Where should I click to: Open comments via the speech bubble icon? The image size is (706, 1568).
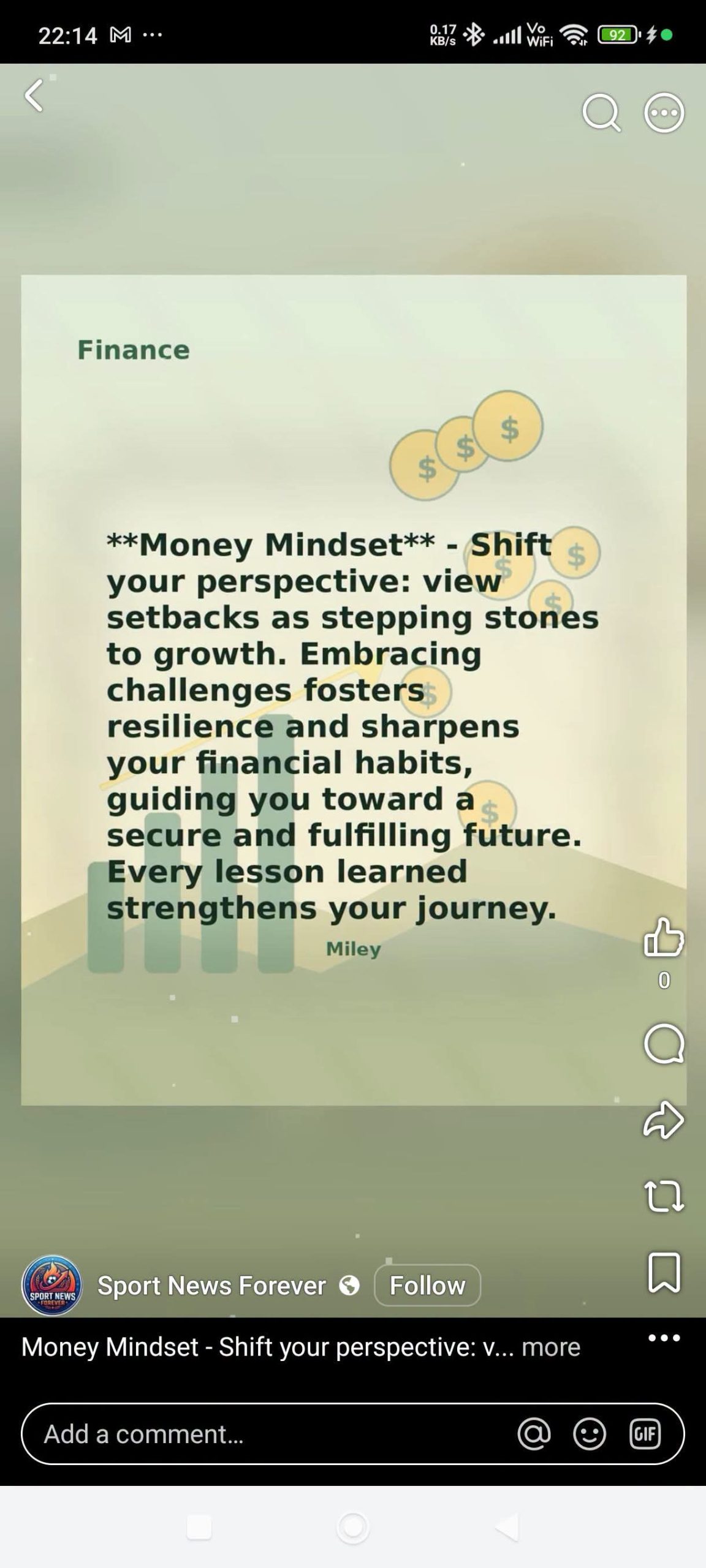(664, 1043)
